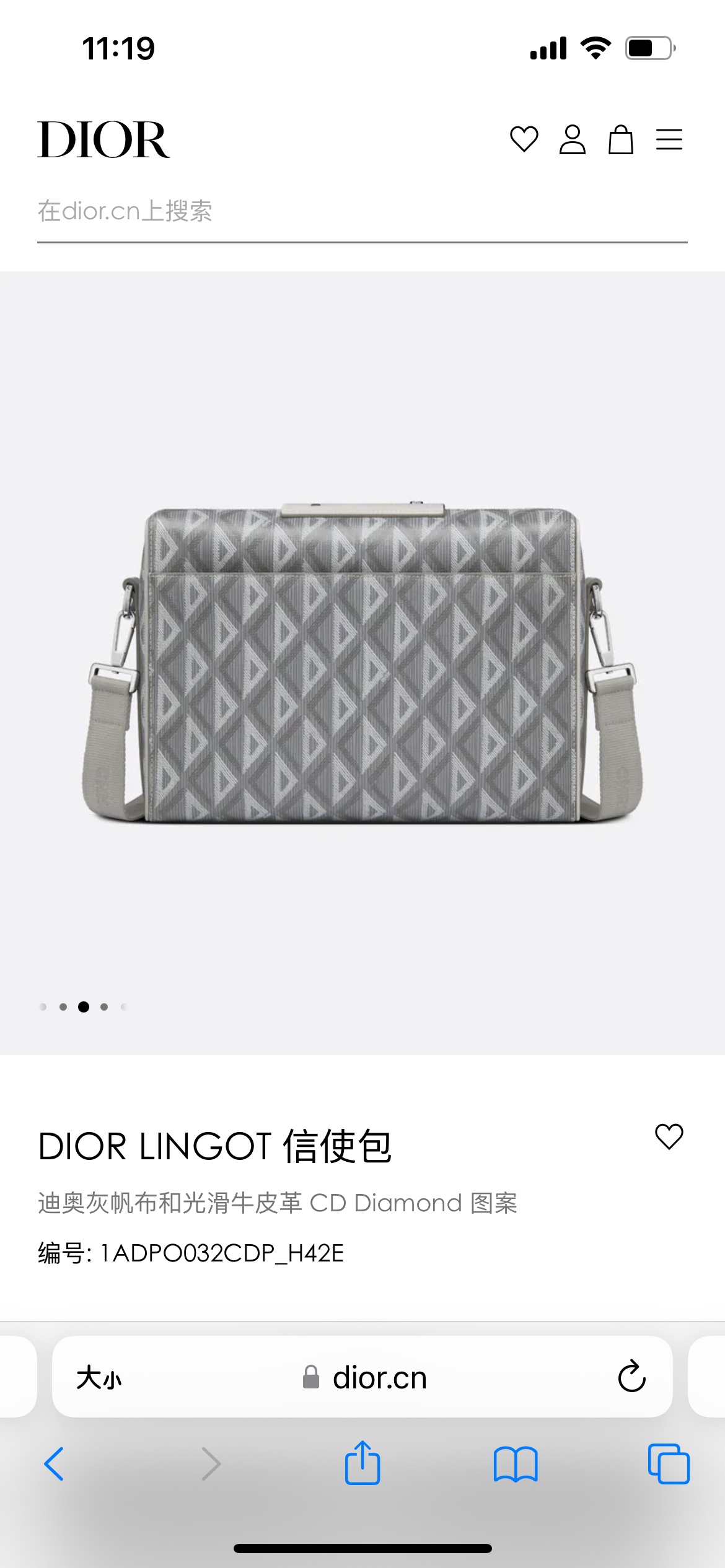The width and height of the screenshot is (725, 1568).
Task: Add DIOR LINGOT bag to wishlist
Action: tap(669, 1137)
